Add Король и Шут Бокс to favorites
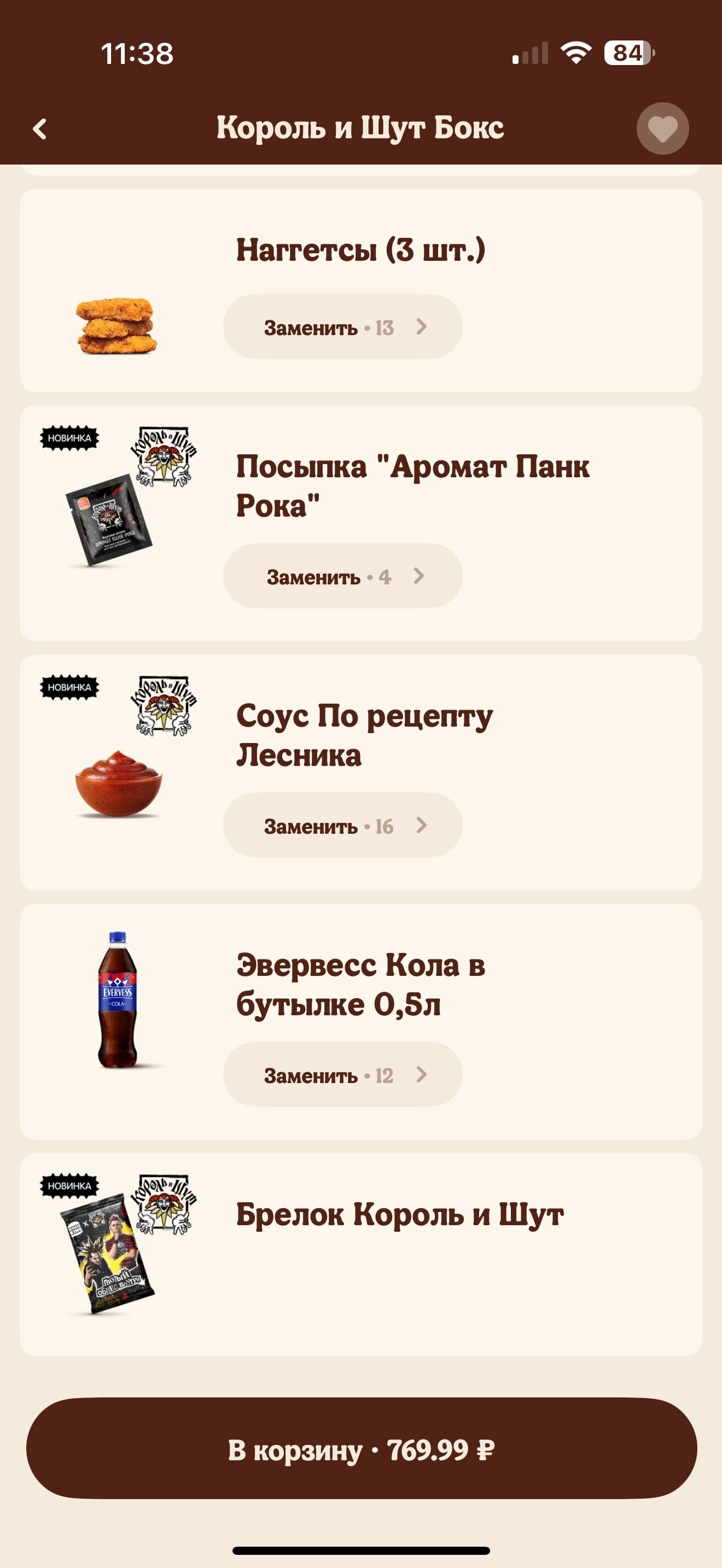 (x=662, y=128)
